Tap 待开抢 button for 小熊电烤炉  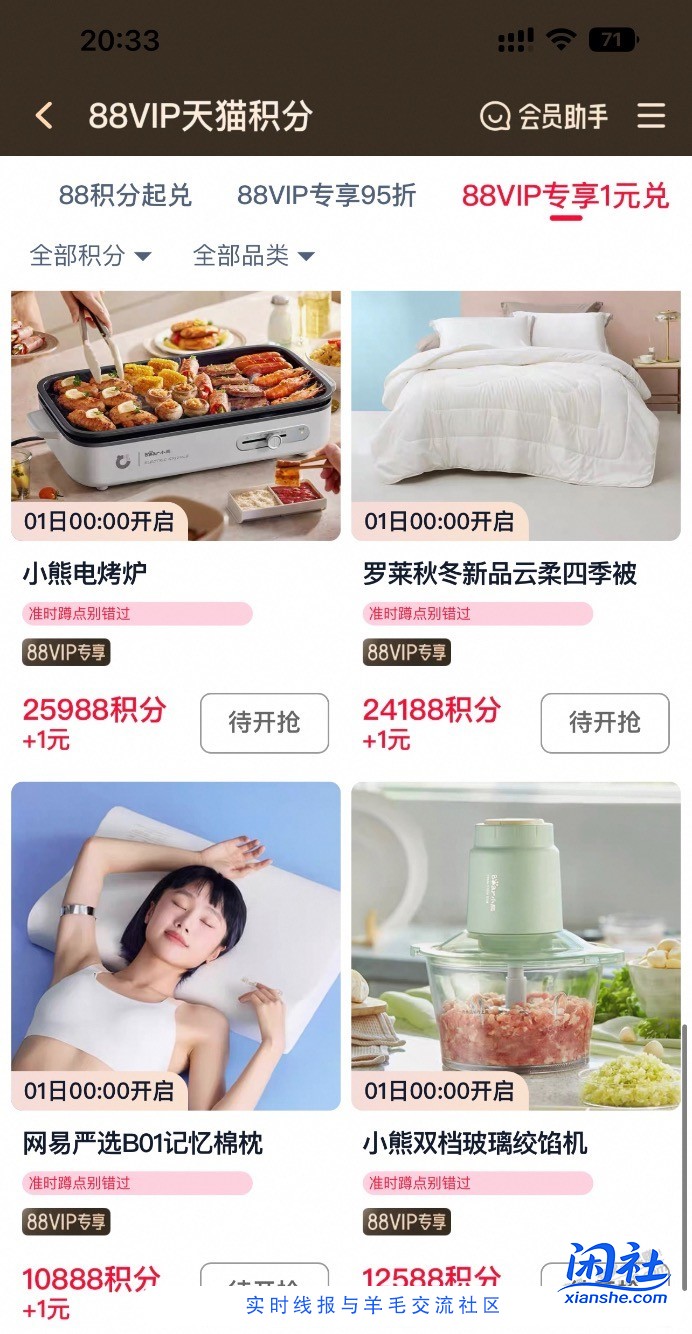click(x=264, y=722)
